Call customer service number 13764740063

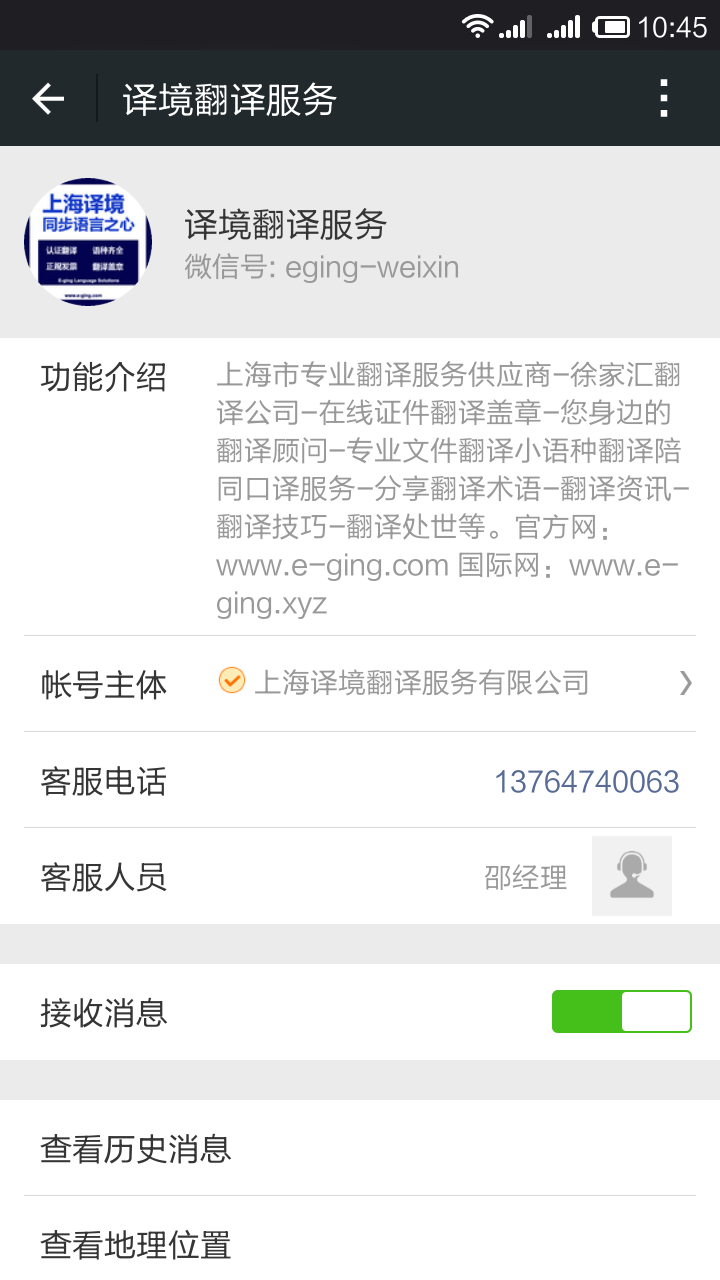(x=587, y=781)
